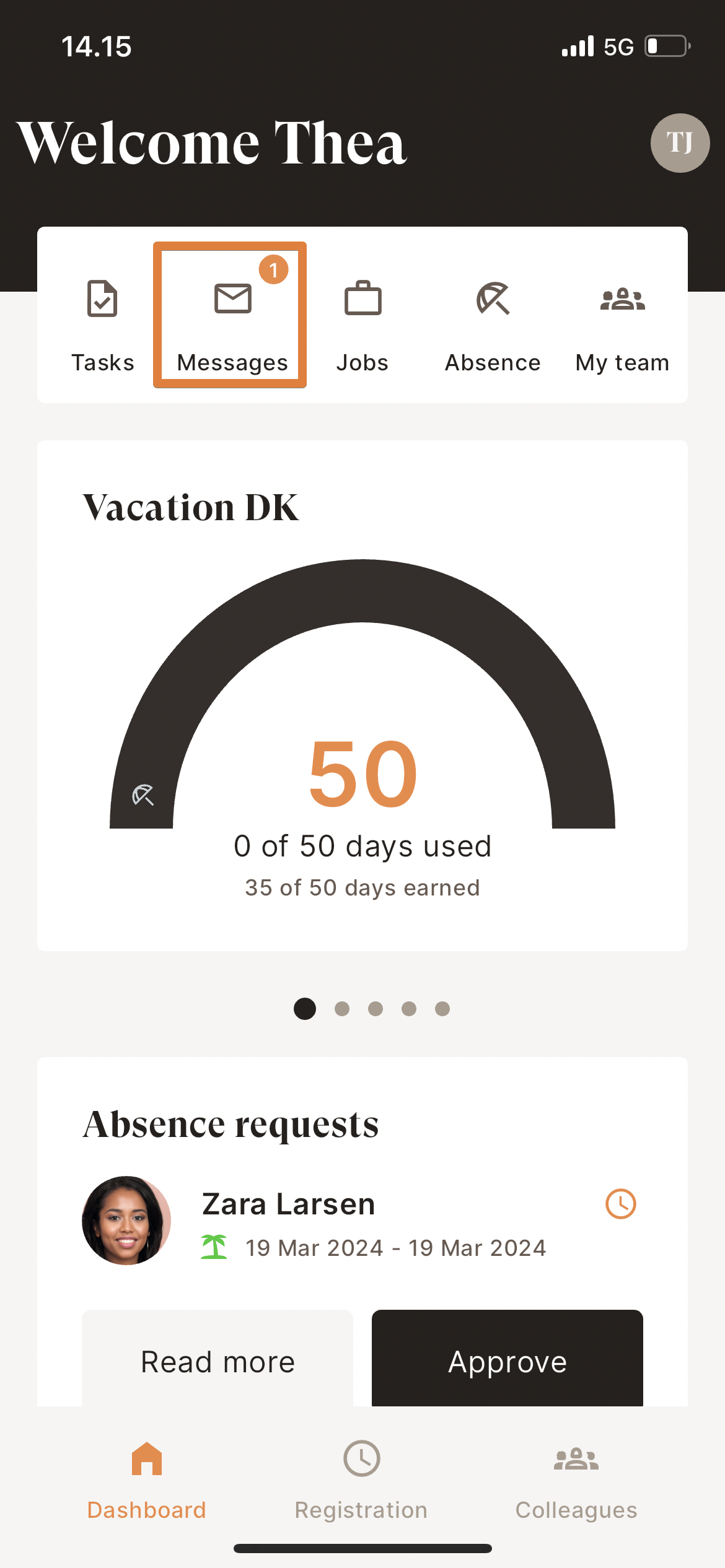Open the TJ profile avatar

coord(680,143)
